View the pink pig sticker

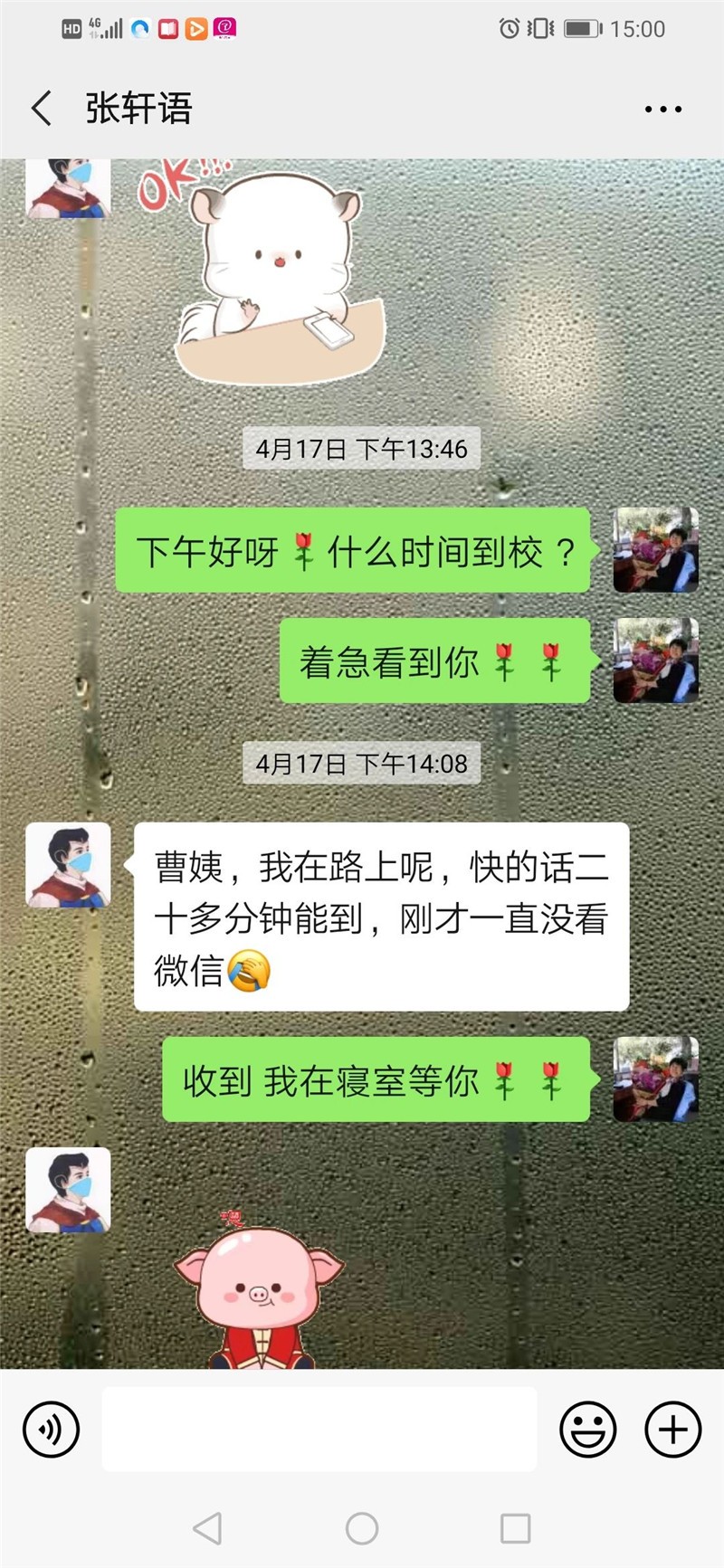coord(260,1289)
